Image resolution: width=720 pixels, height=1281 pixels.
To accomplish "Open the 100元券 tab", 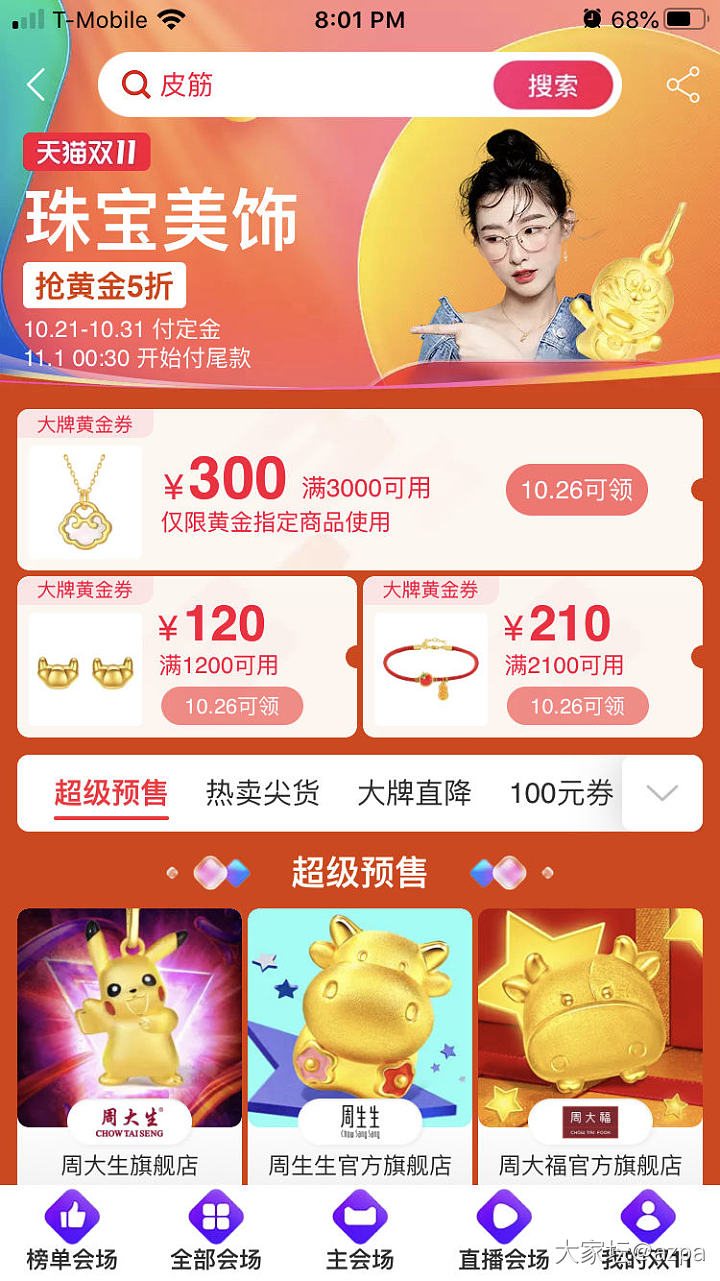I will [x=561, y=793].
